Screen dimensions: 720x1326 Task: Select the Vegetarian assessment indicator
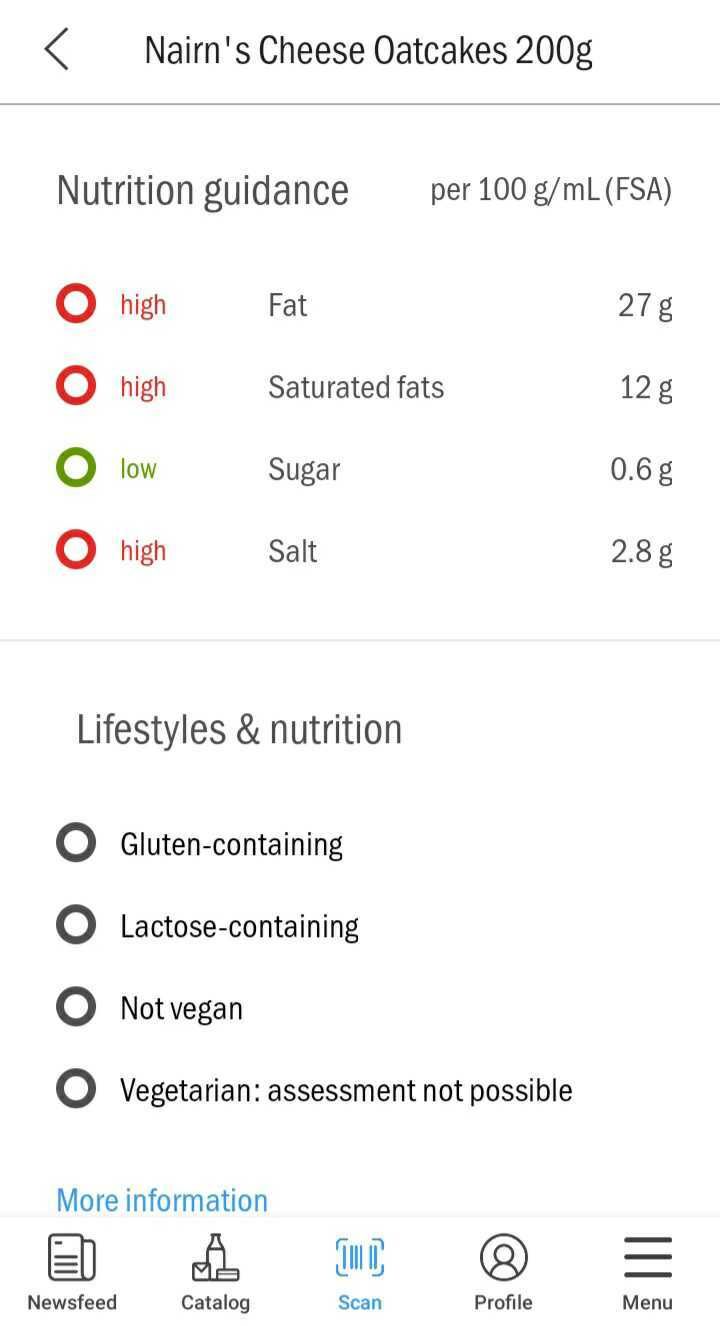click(x=75, y=1088)
